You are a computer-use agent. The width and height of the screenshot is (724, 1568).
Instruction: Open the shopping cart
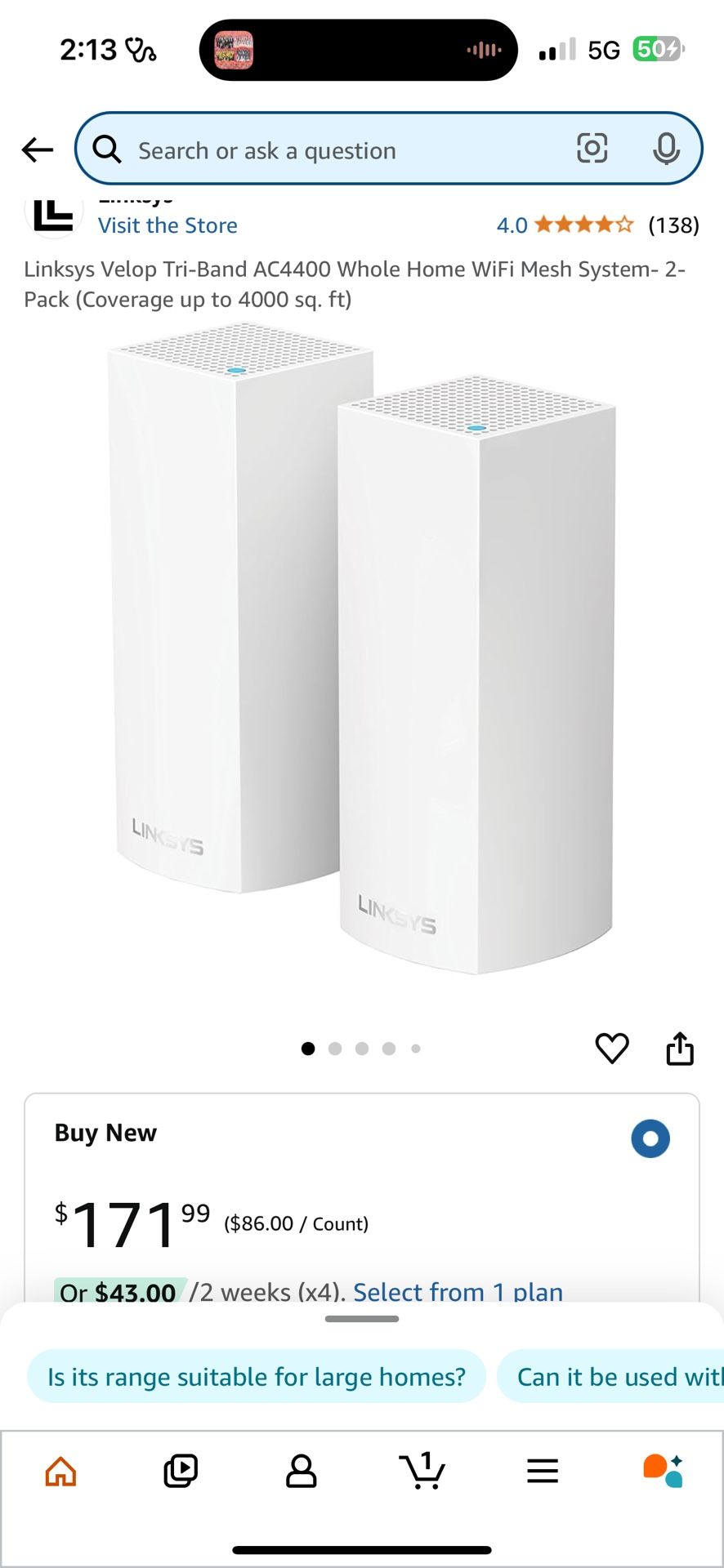(422, 1472)
